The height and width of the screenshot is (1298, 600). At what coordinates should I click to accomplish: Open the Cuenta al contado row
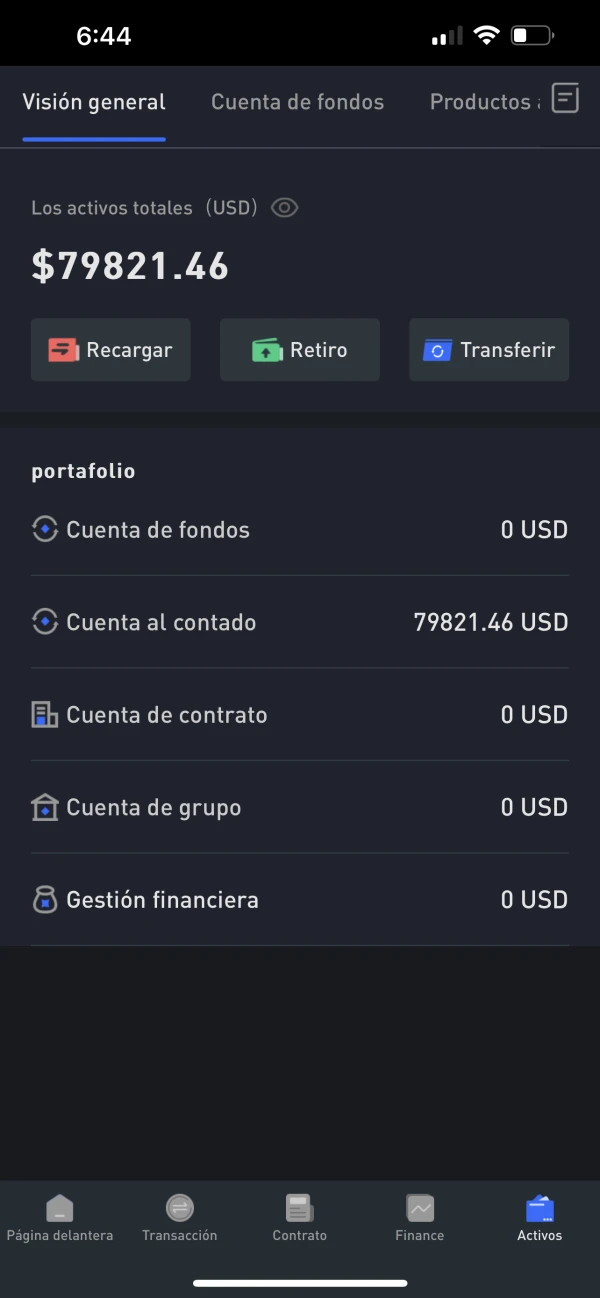click(x=300, y=622)
